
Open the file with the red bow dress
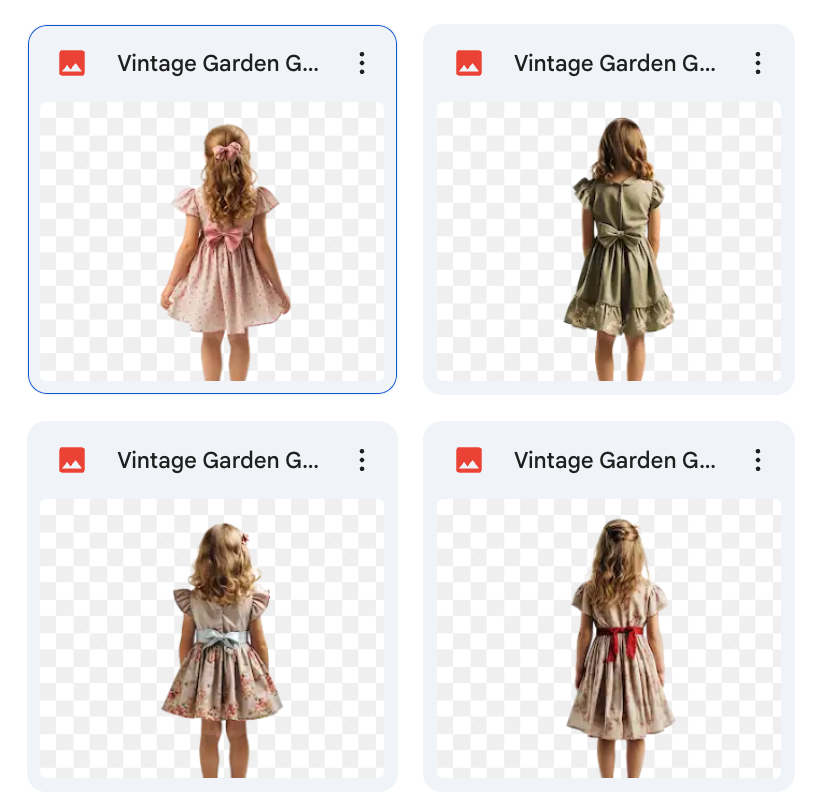pos(609,637)
